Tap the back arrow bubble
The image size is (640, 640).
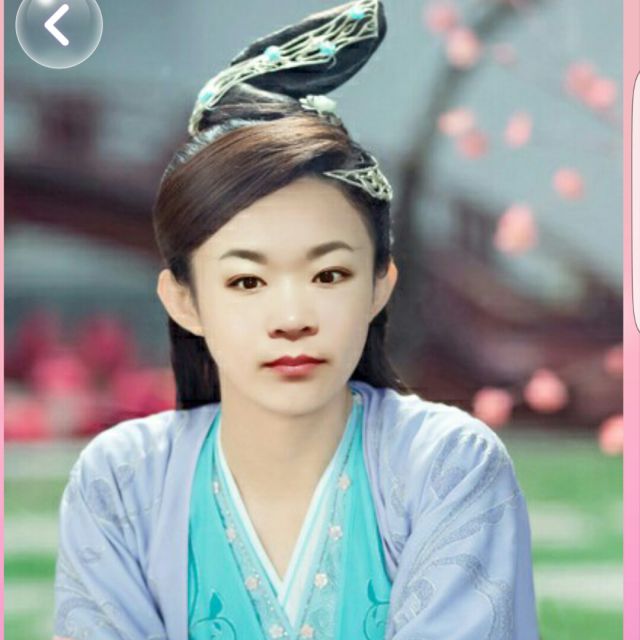pos(58,26)
